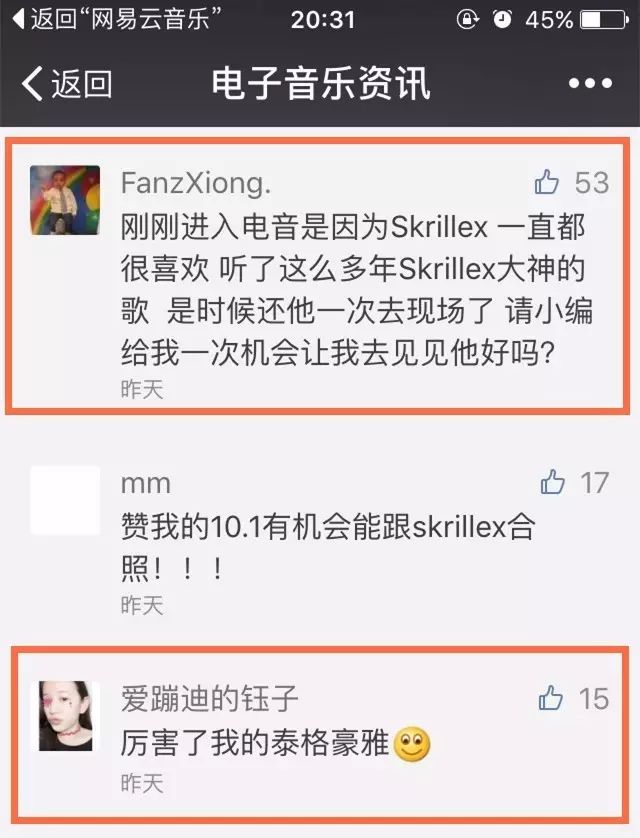Like FanzXiong.'s comment
Viewport: 640px width, 838px height.
547,182
